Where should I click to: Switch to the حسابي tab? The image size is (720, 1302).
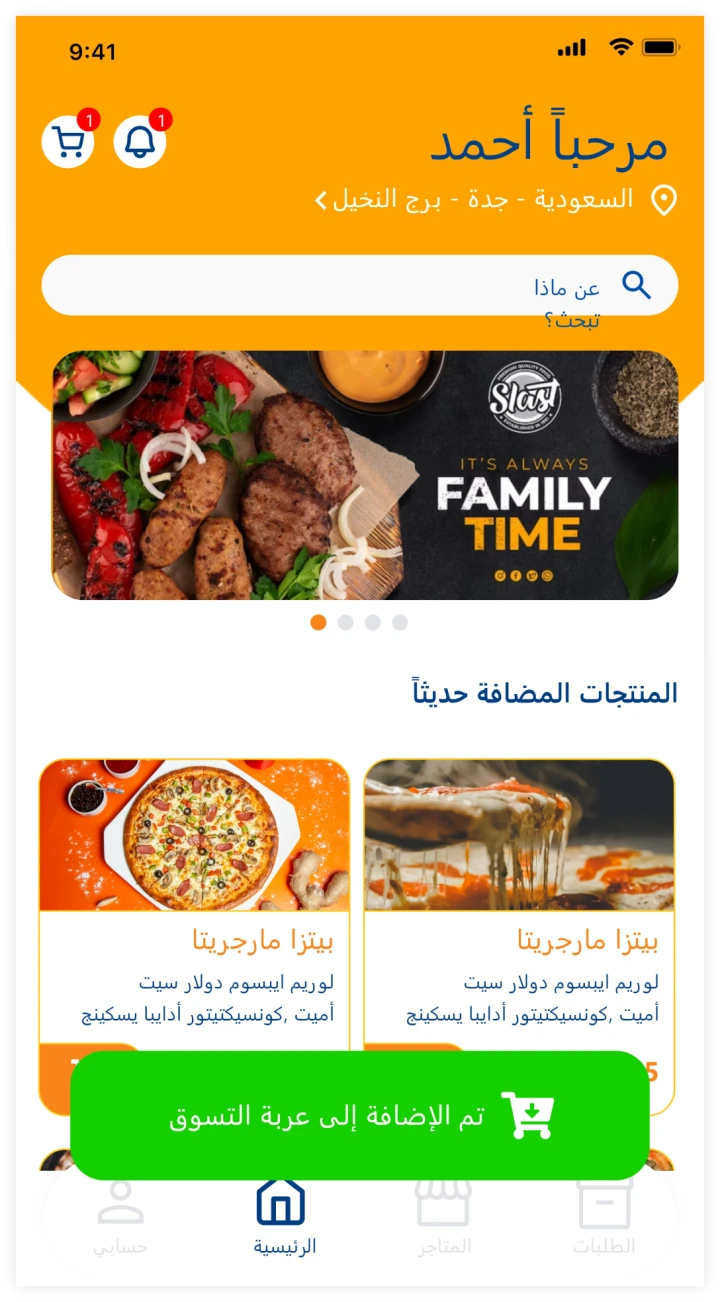click(x=121, y=1217)
